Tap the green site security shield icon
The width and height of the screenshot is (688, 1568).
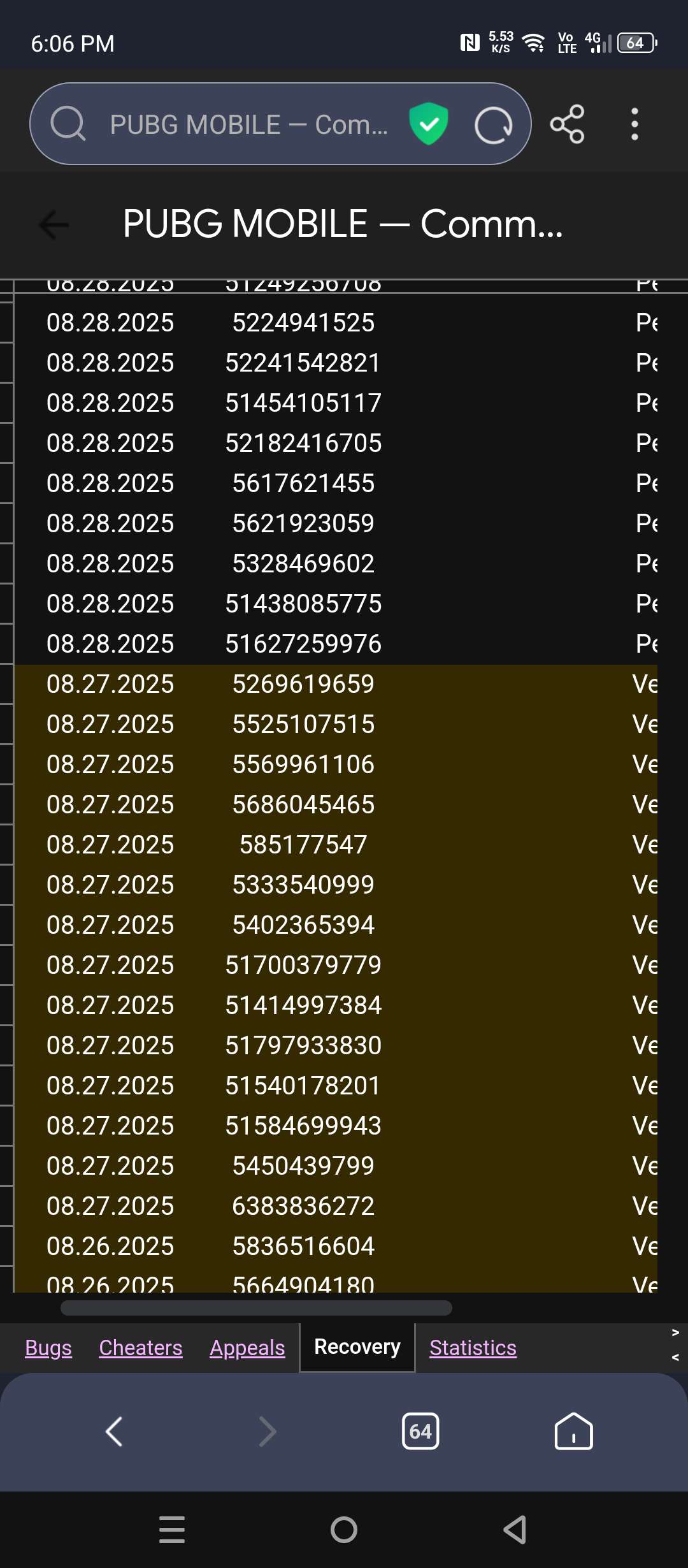tap(428, 123)
